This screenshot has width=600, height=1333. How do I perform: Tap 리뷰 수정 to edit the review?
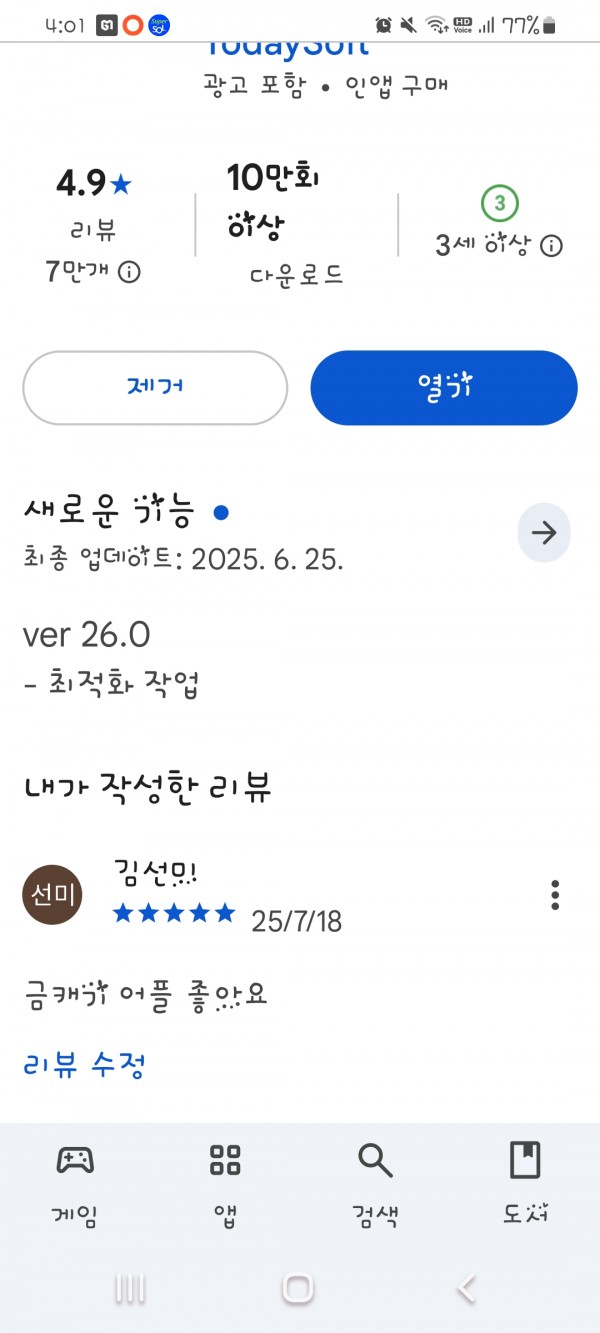(x=85, y=1066)
